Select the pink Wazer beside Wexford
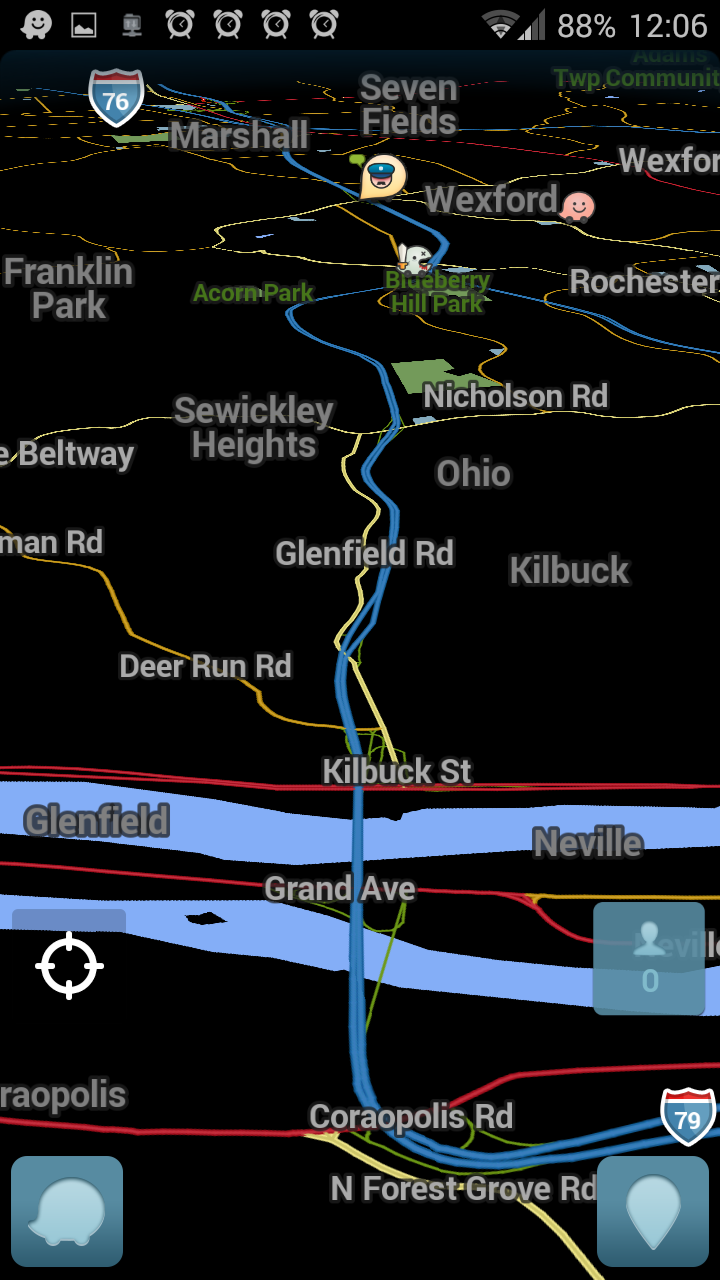720x1280 pixels. tap(578, 207)
